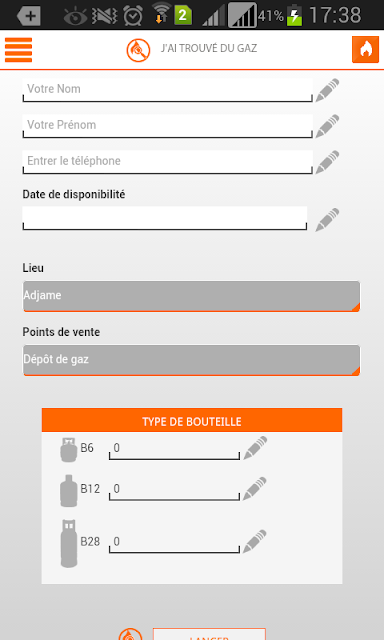The height and width of the screenshot is (640, 384).
Task: Edit the B12 bottle quantity field
Action: 174,490
